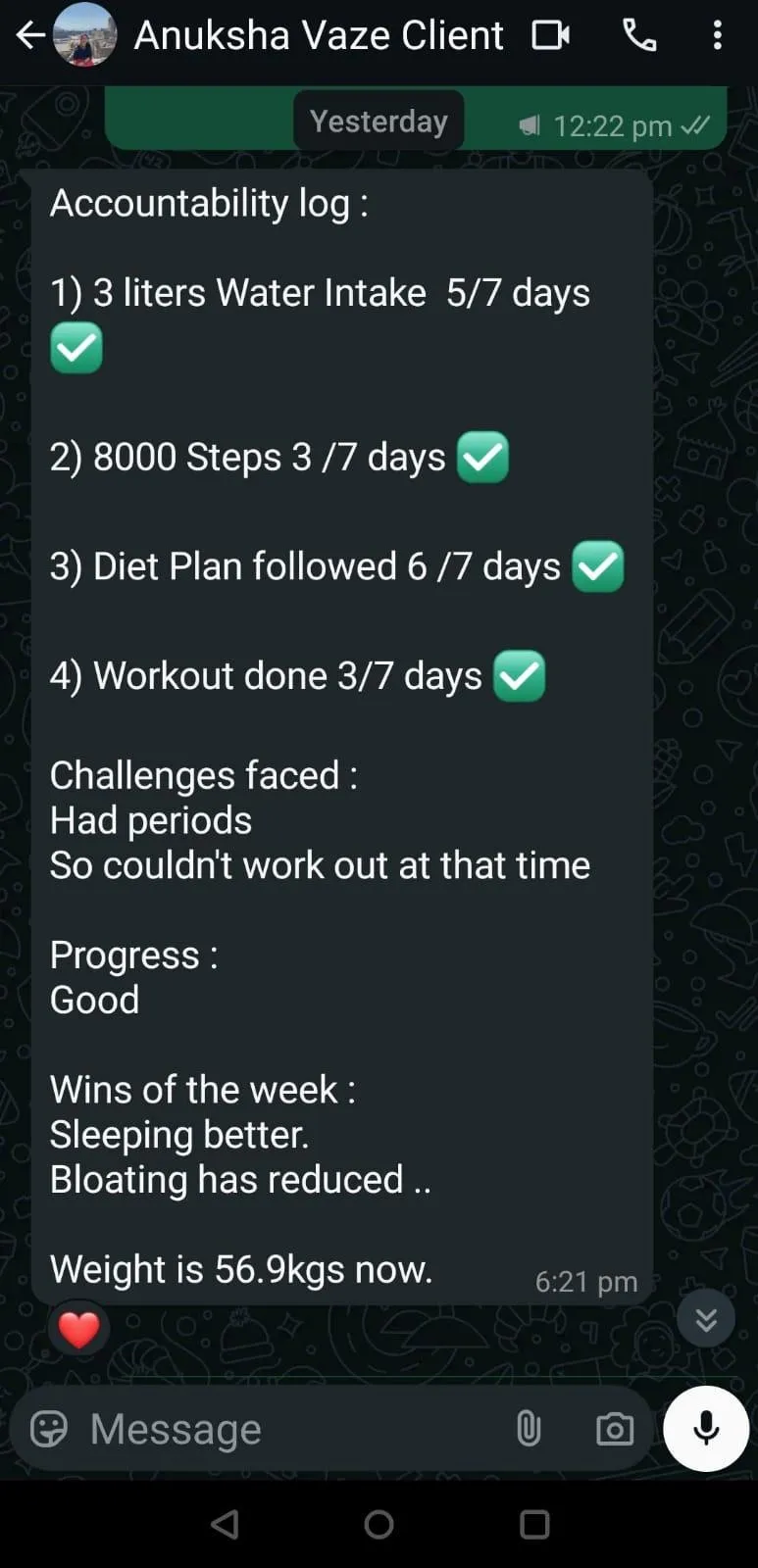Screen dimensions: 758x1568
Task: Open Anuksha Vaze Client contact info
Action: [319, 36]
